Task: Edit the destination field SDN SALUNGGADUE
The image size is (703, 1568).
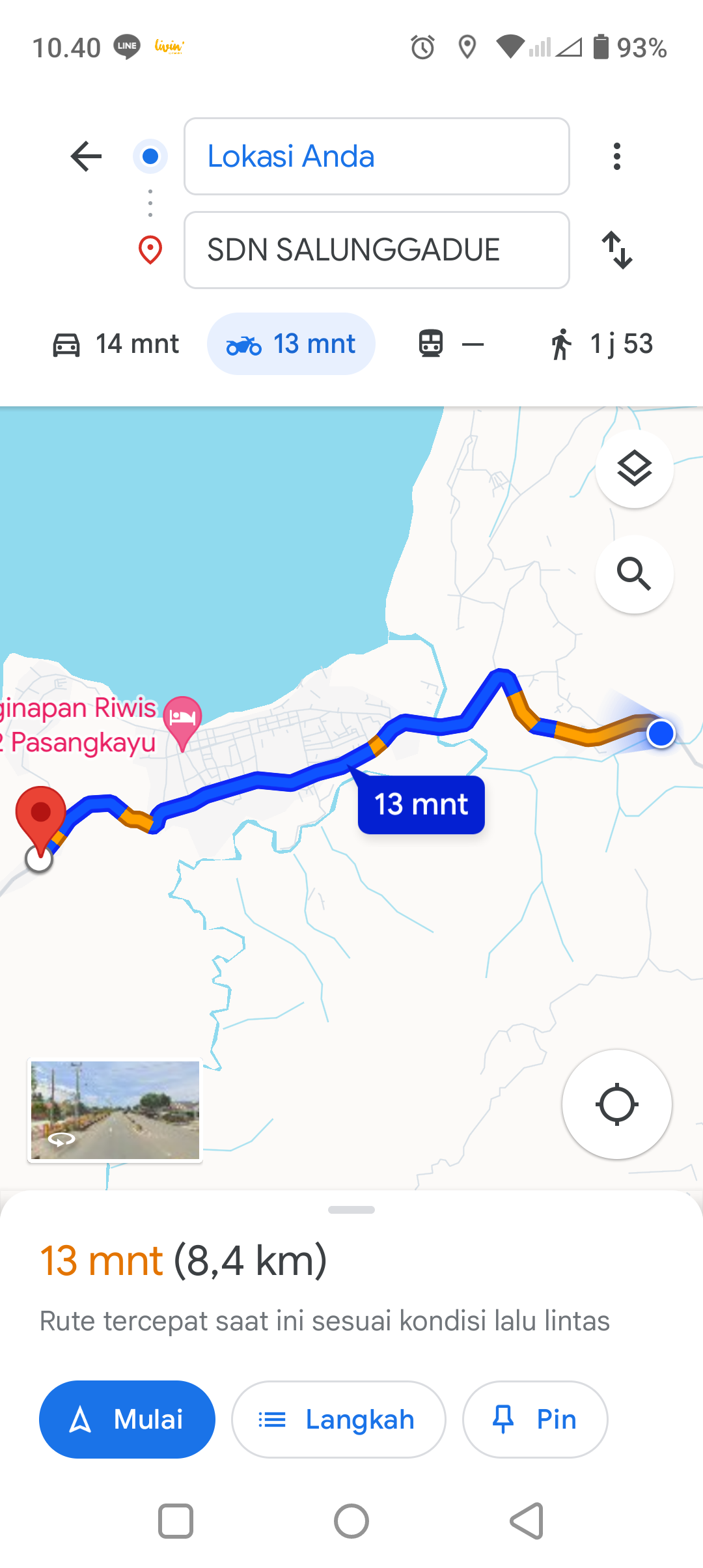Action: point(377,250)
